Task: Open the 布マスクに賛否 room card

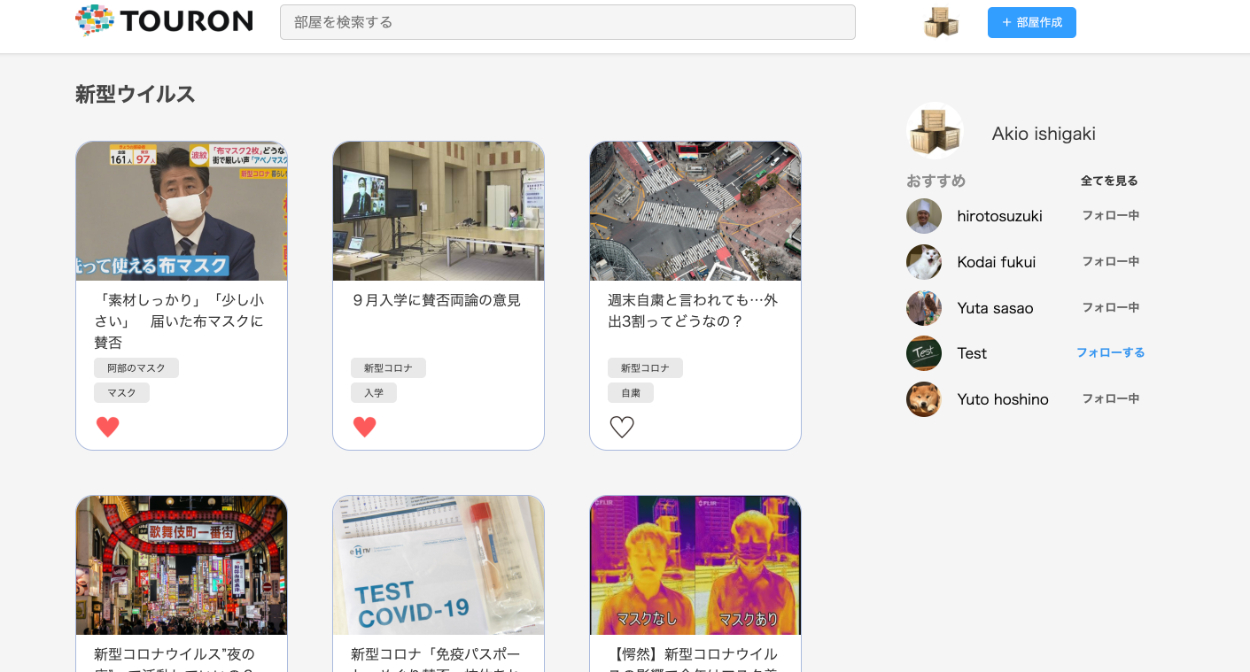Action: (x=181, y=211)
